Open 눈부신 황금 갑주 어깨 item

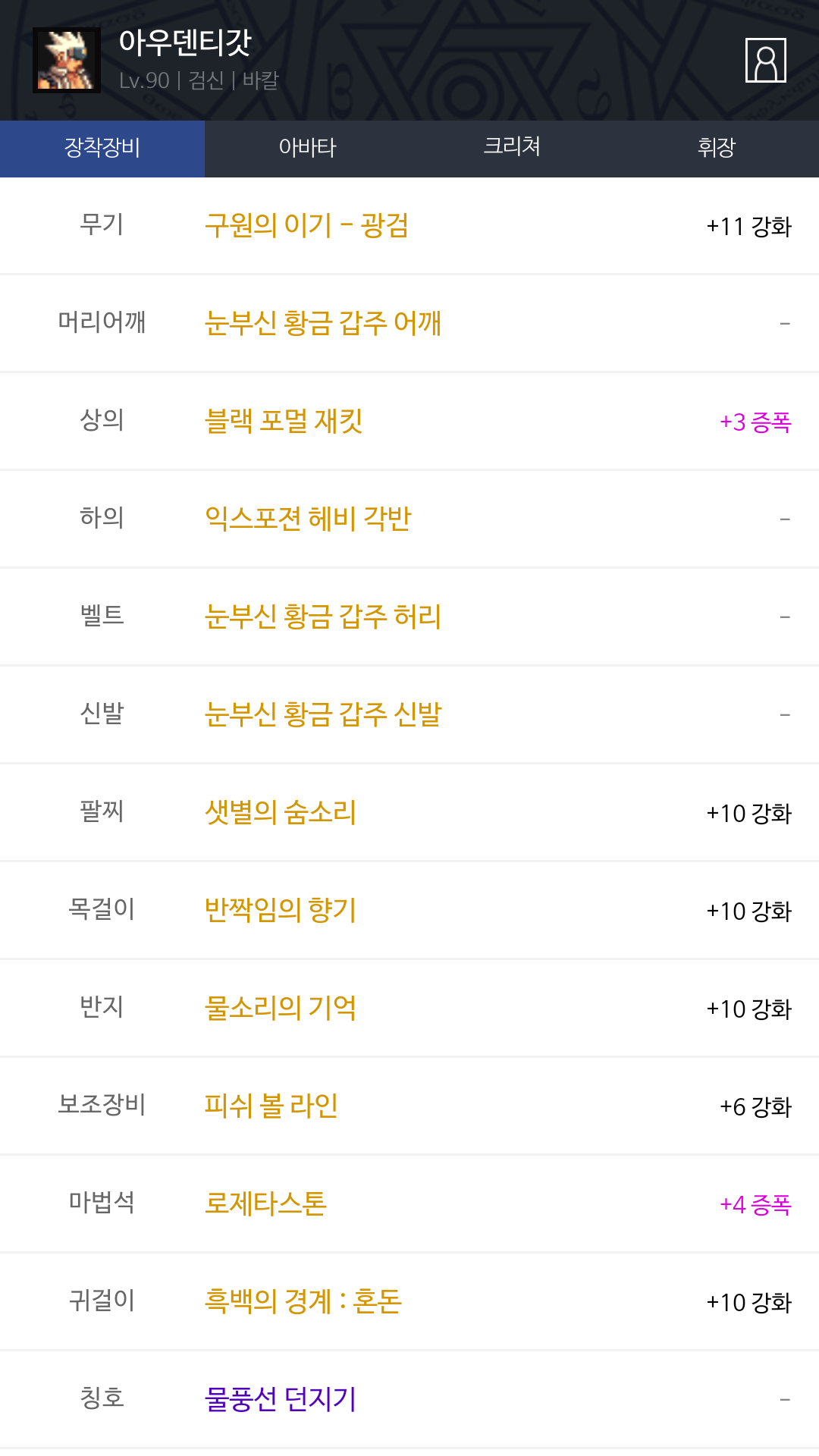(x=323, y=323)
